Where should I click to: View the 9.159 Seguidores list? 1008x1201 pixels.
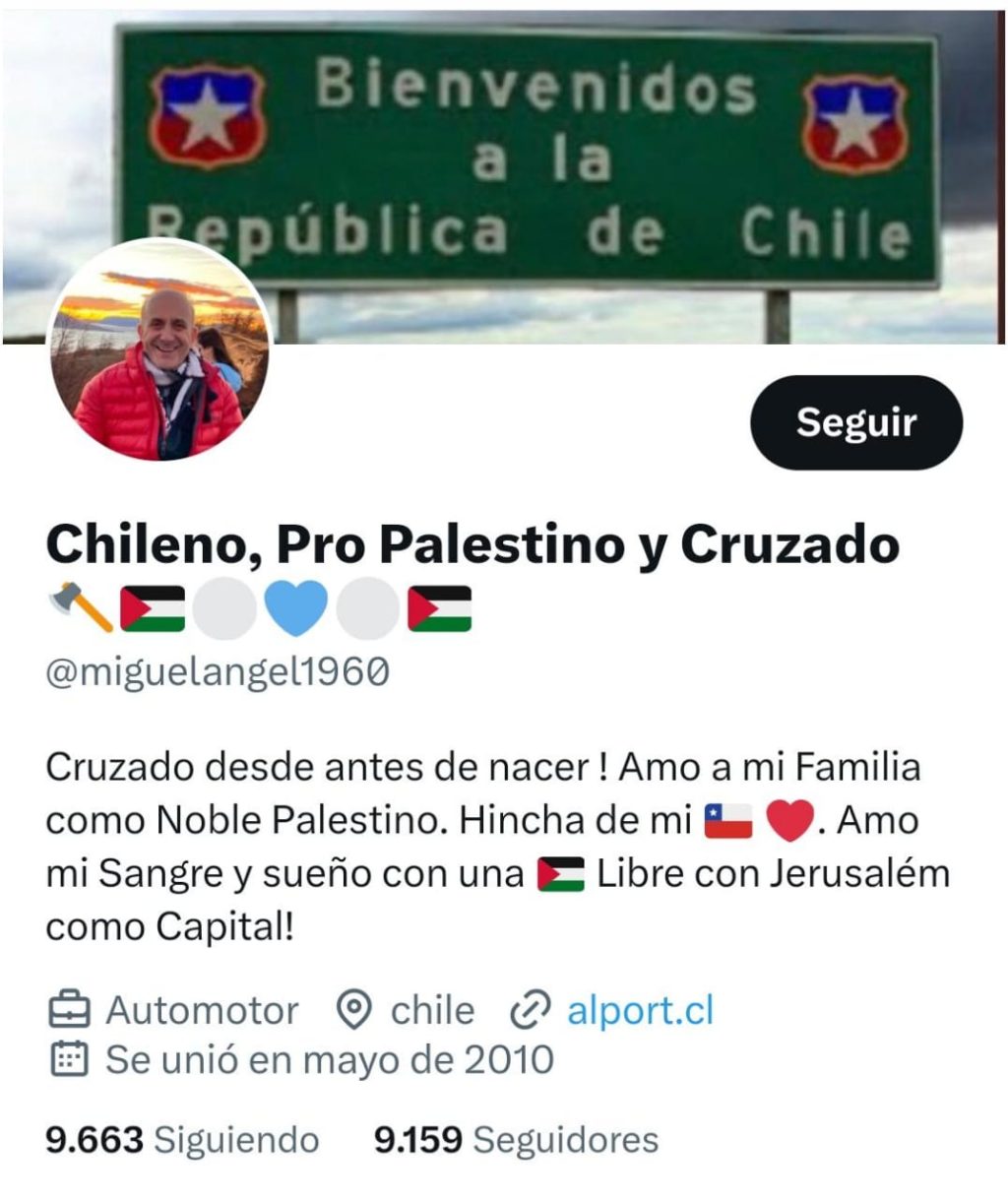click(516, 1140)
